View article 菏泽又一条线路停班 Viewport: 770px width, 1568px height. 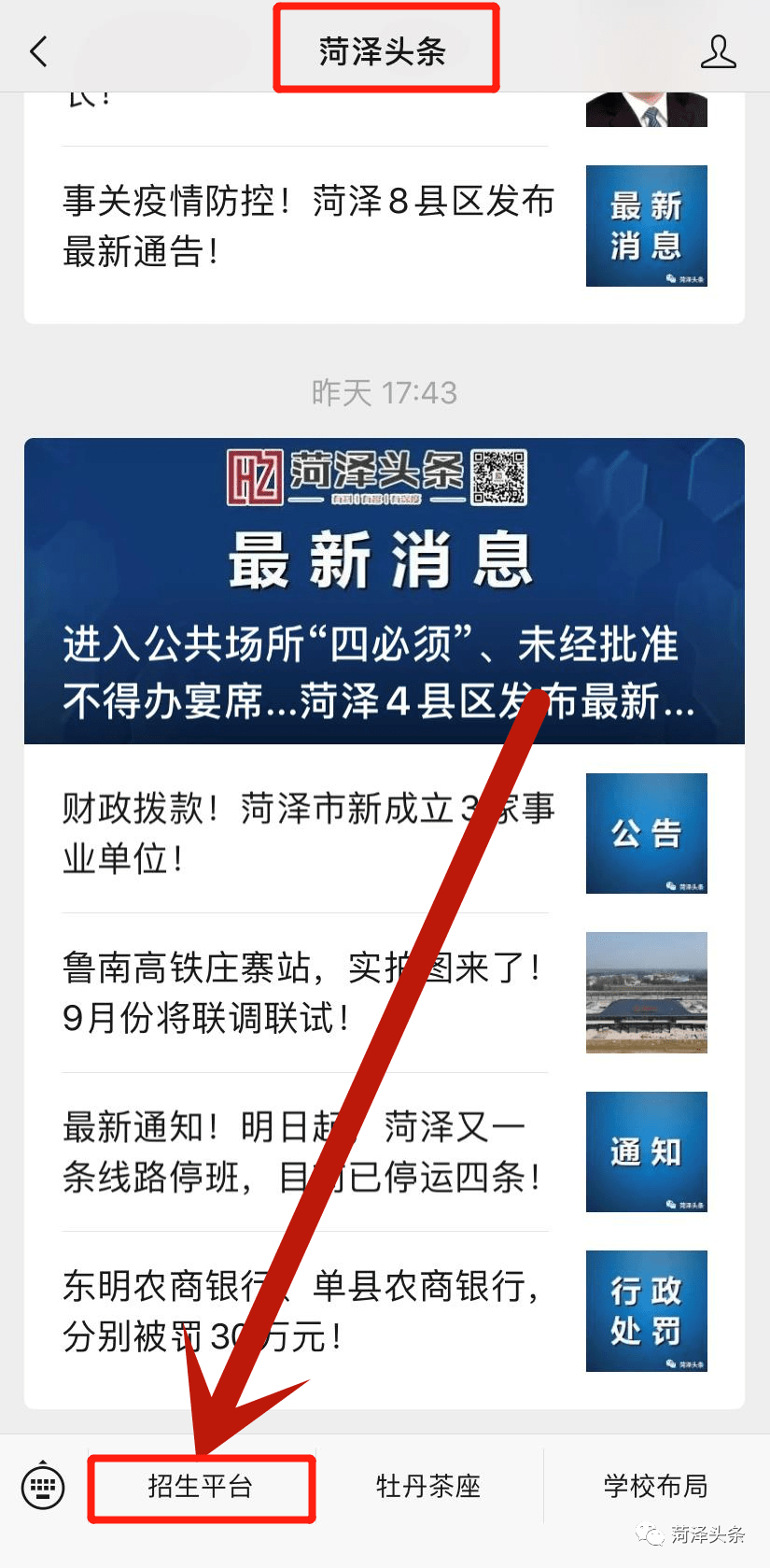coord(308,1151)
